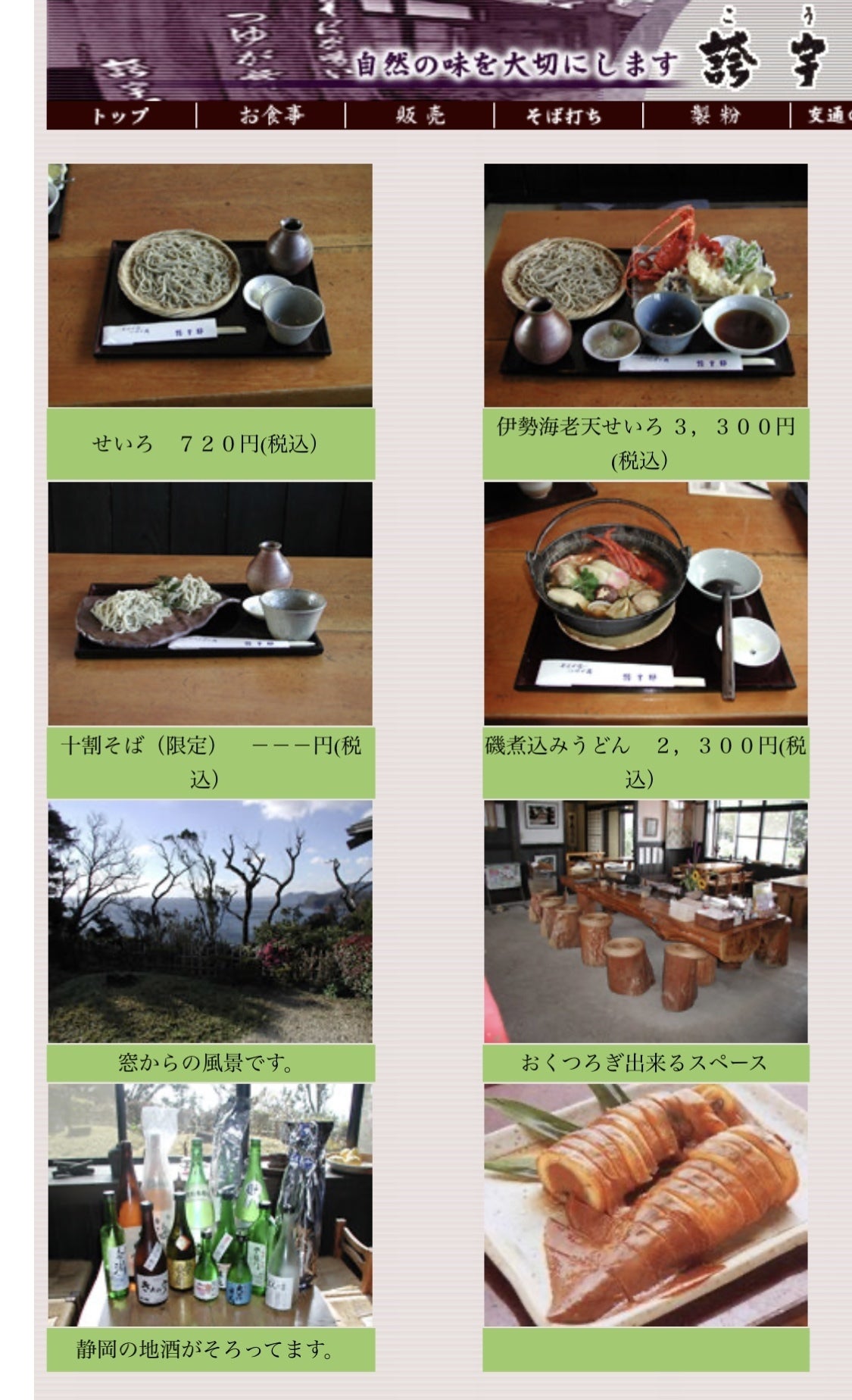The width and height of the screenshot is (852, 1400).
Task: Go to the トップ page
Action: pos(120,116)
